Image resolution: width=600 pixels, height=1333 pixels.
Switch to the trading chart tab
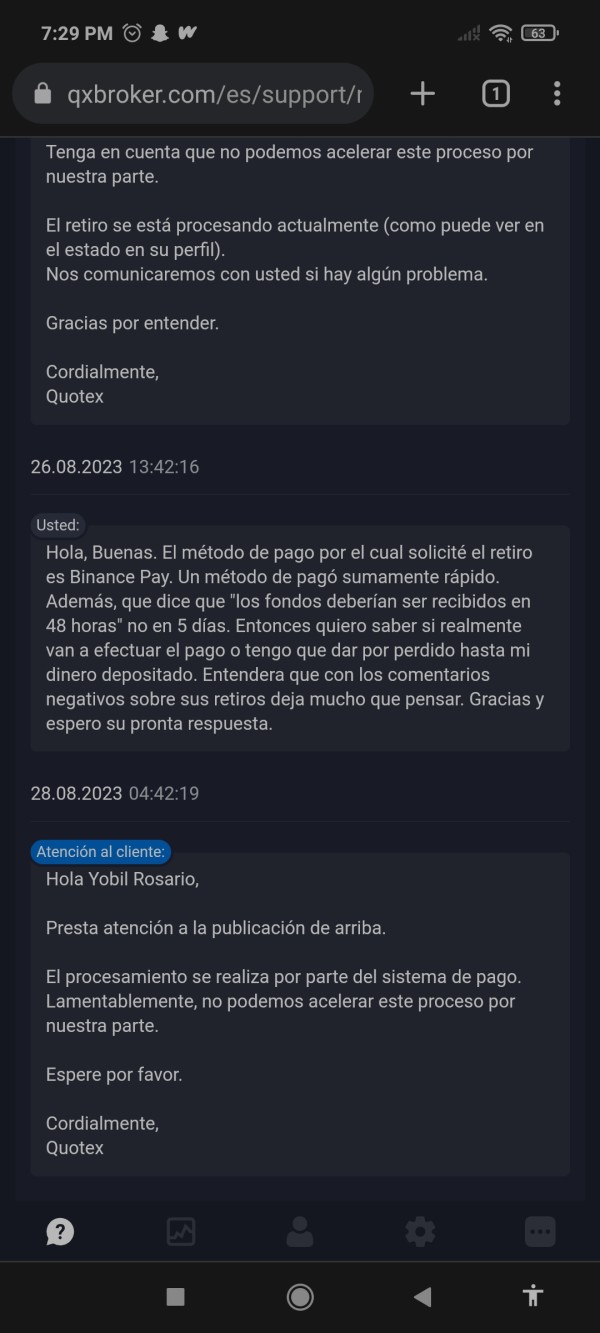pos(180,1231)
